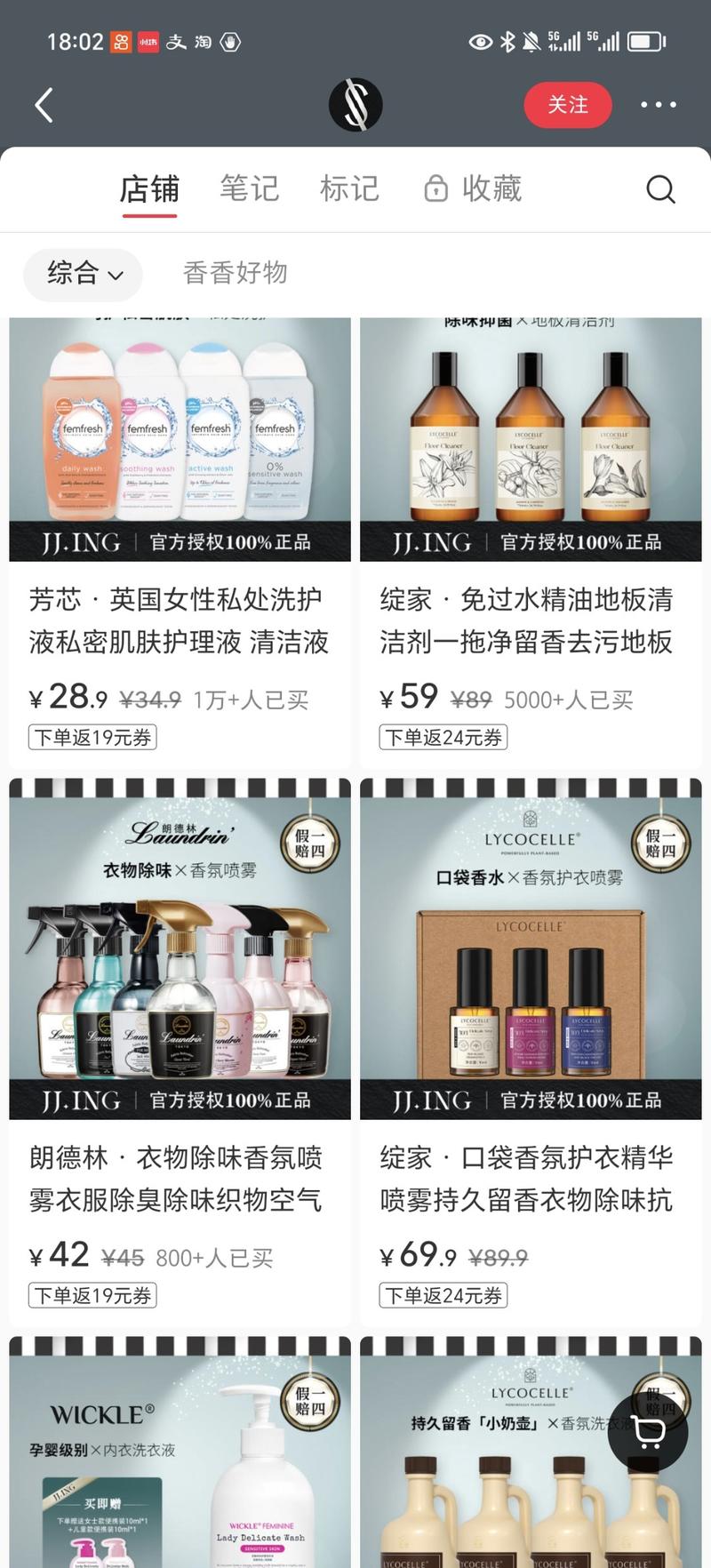Viewport: 711px width, 1568px height.
Task: Tap the 下单返19元券 coupon tag
Action: pos(92,737)
